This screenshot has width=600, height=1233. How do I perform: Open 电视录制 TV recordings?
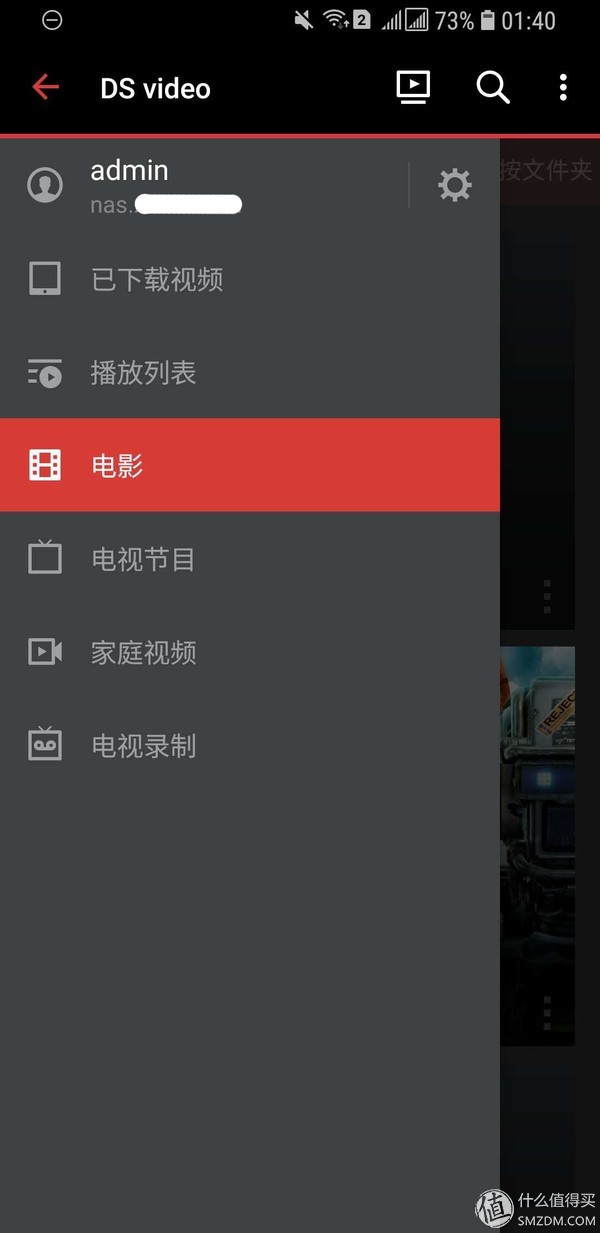coord(143,746)
